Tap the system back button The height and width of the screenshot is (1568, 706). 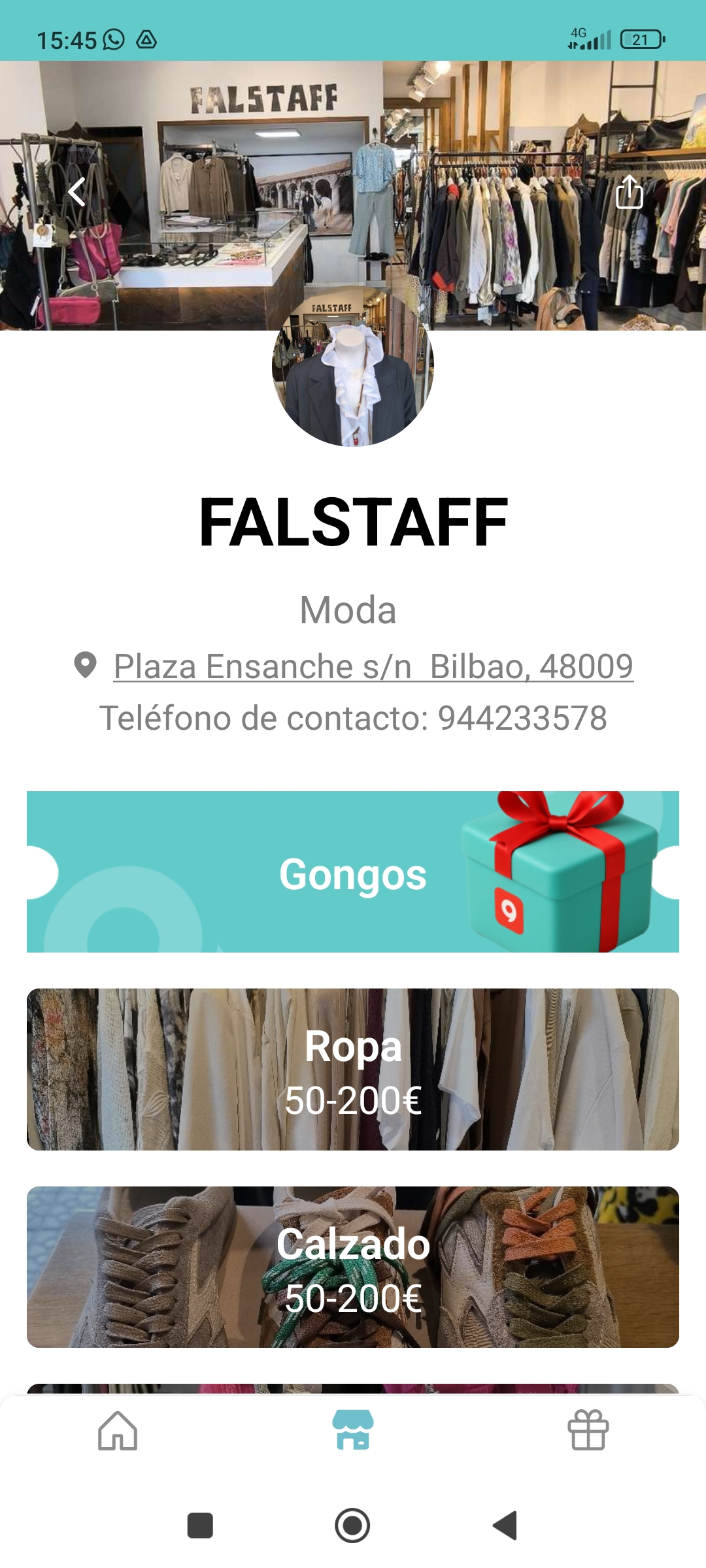tap(505, 1526)
